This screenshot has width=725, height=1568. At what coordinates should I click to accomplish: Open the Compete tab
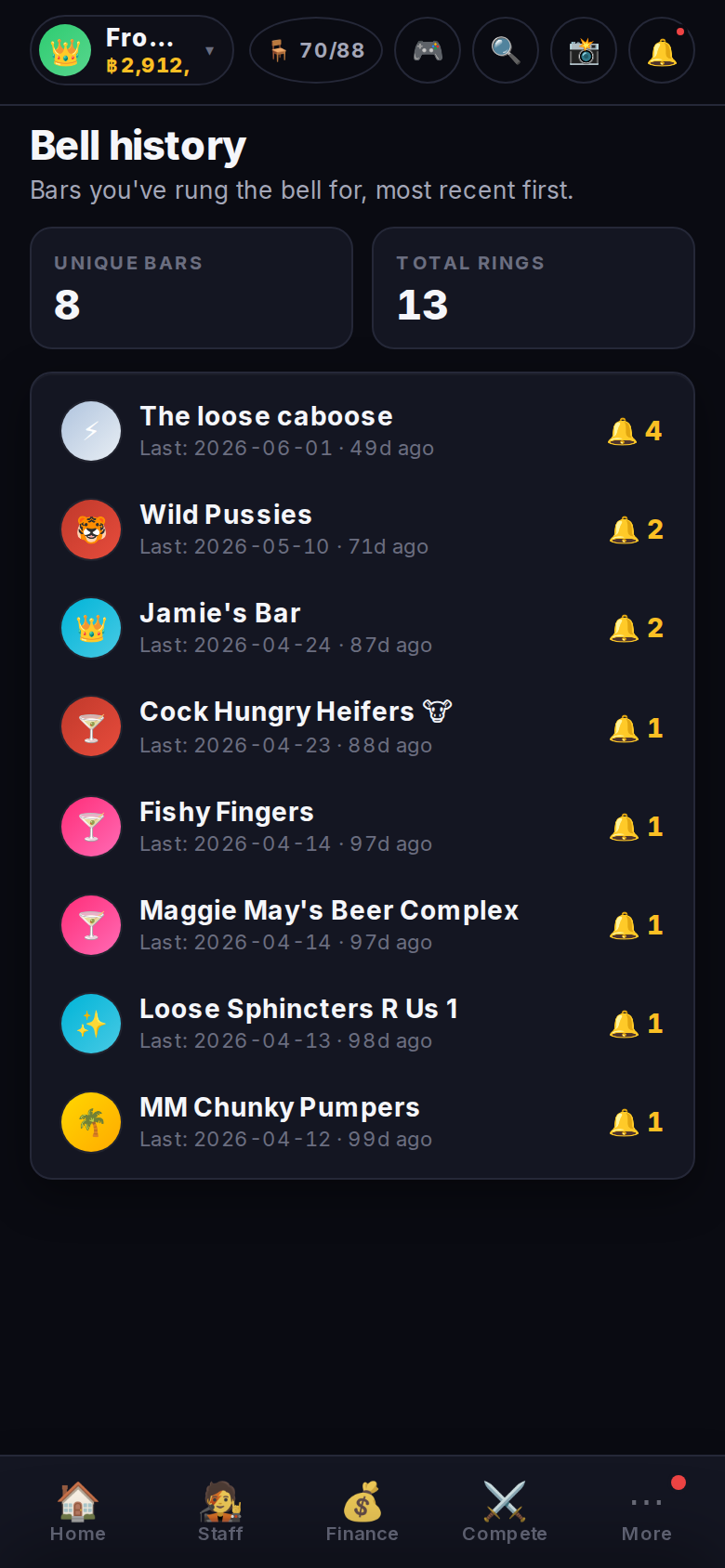[x=505, y=1511]
